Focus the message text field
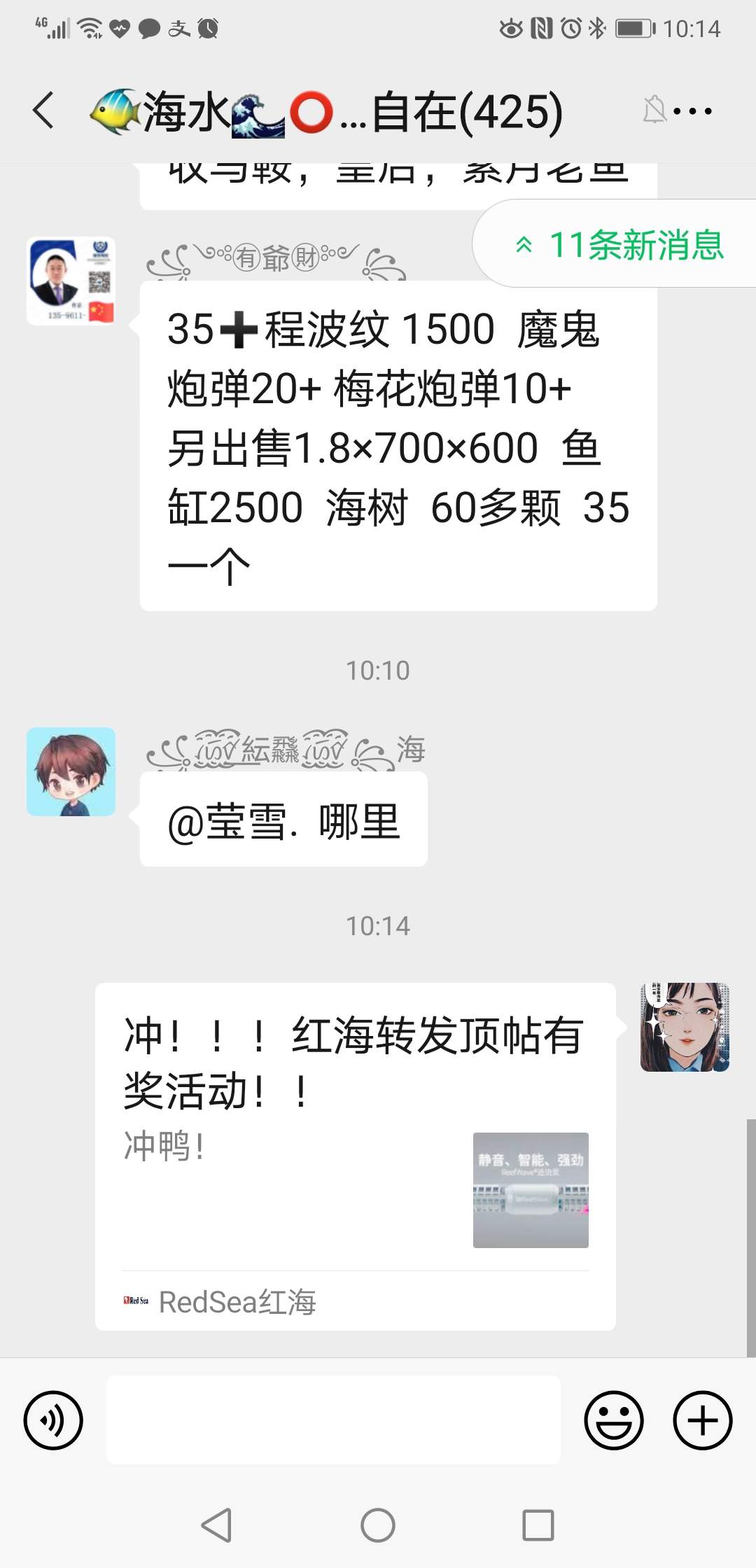Image resolution: width=756 pixels, height=1568 pixels. (333, 1420)
